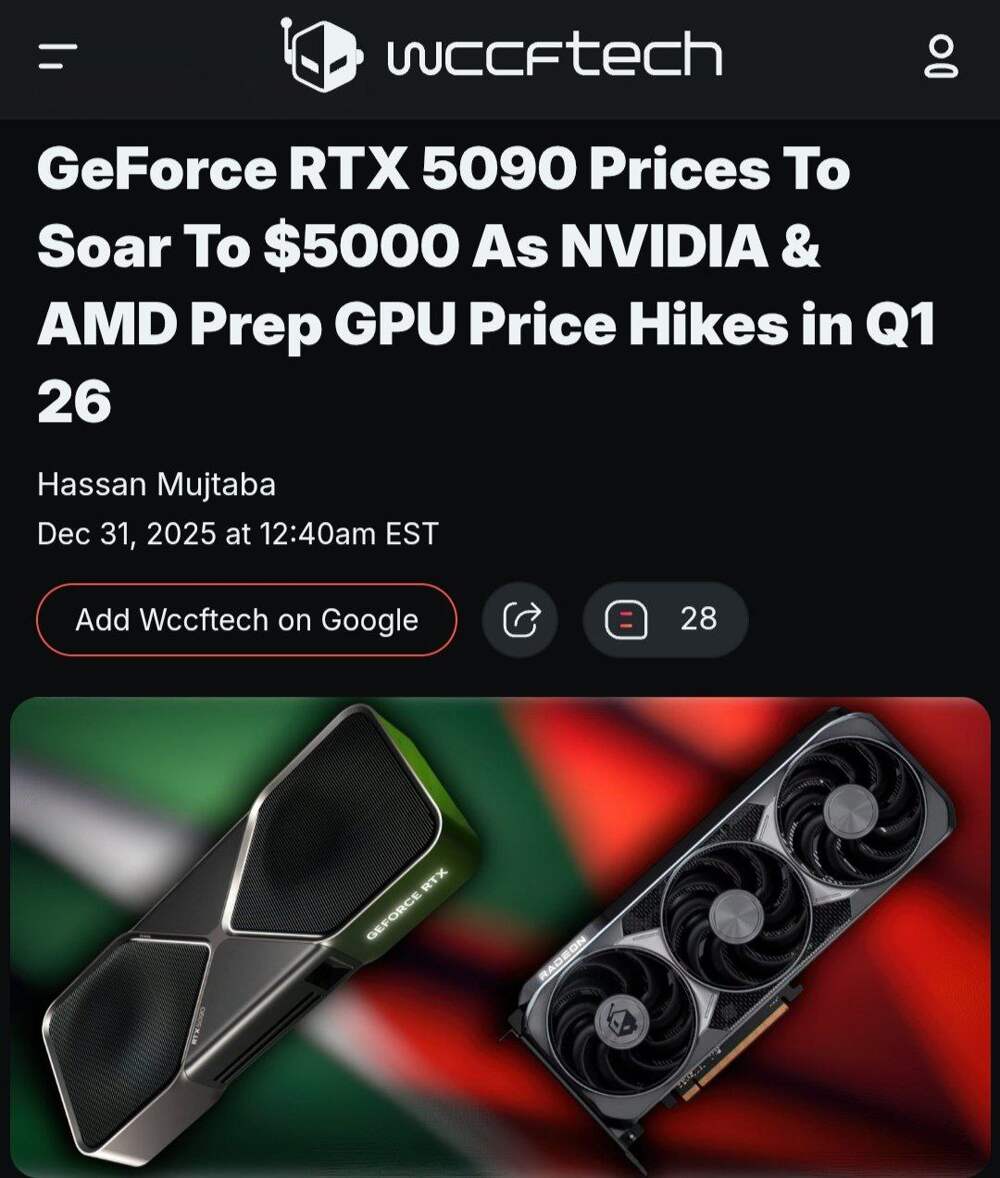Tap Add Wccftech on Google button

pos(246,620)
